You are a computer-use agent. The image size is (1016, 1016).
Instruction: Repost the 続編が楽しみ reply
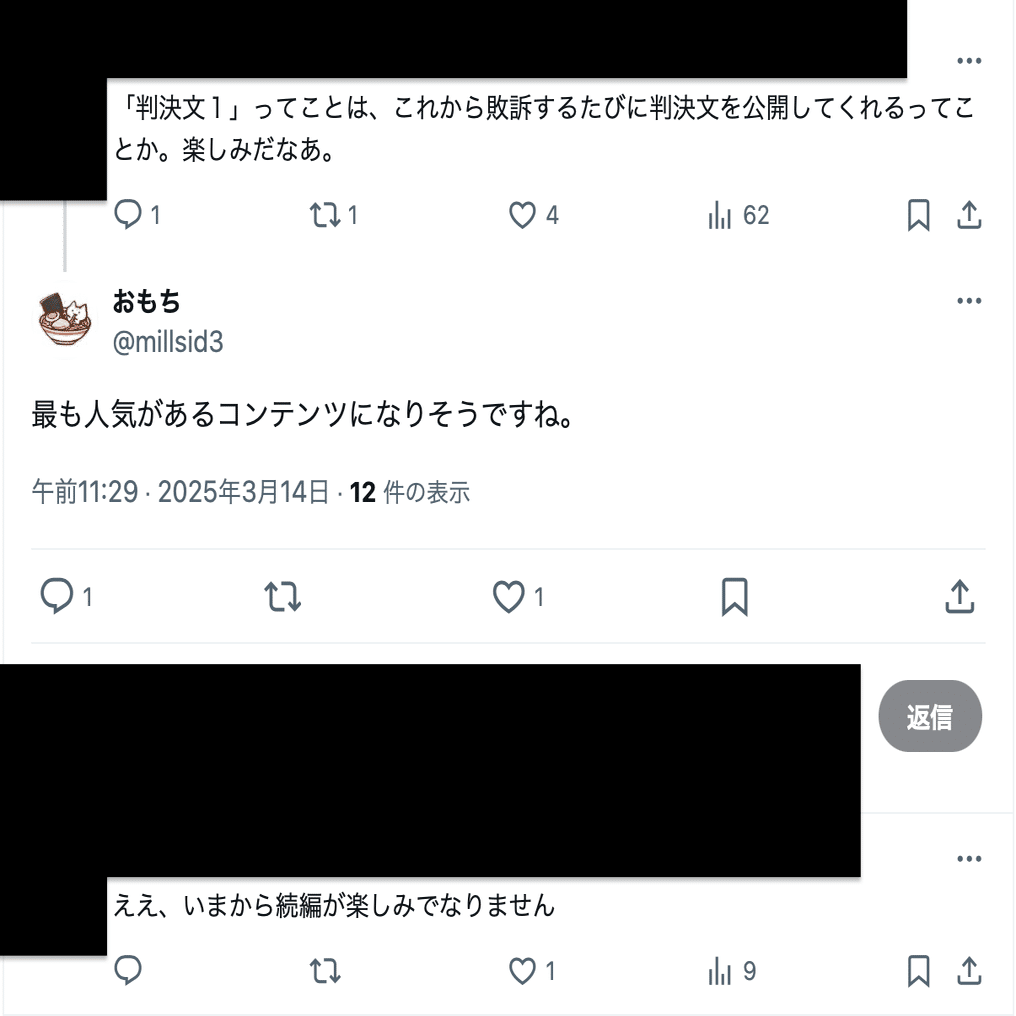click(325, 971)
